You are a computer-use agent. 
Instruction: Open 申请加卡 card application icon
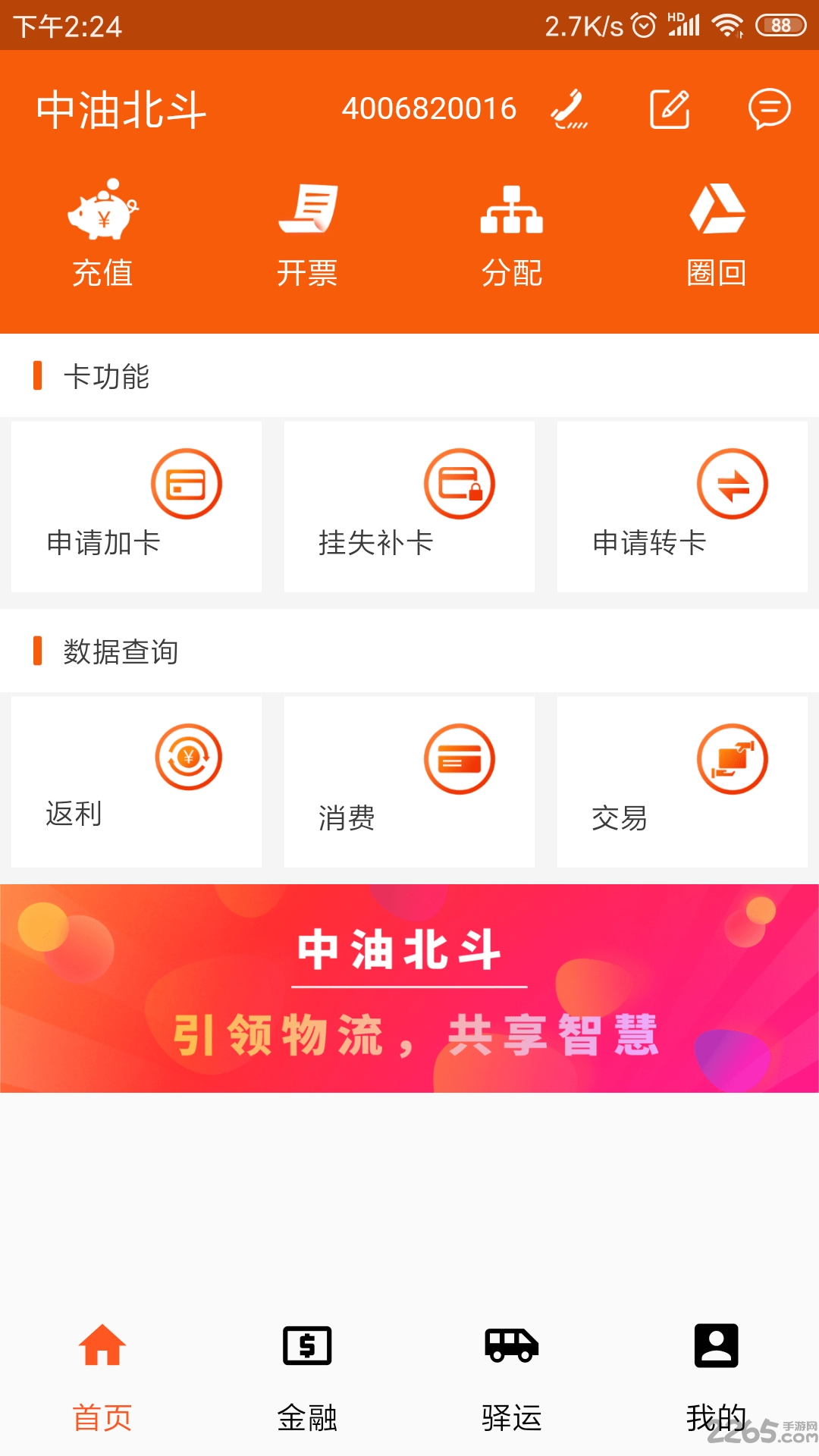(x=187, y=483)
